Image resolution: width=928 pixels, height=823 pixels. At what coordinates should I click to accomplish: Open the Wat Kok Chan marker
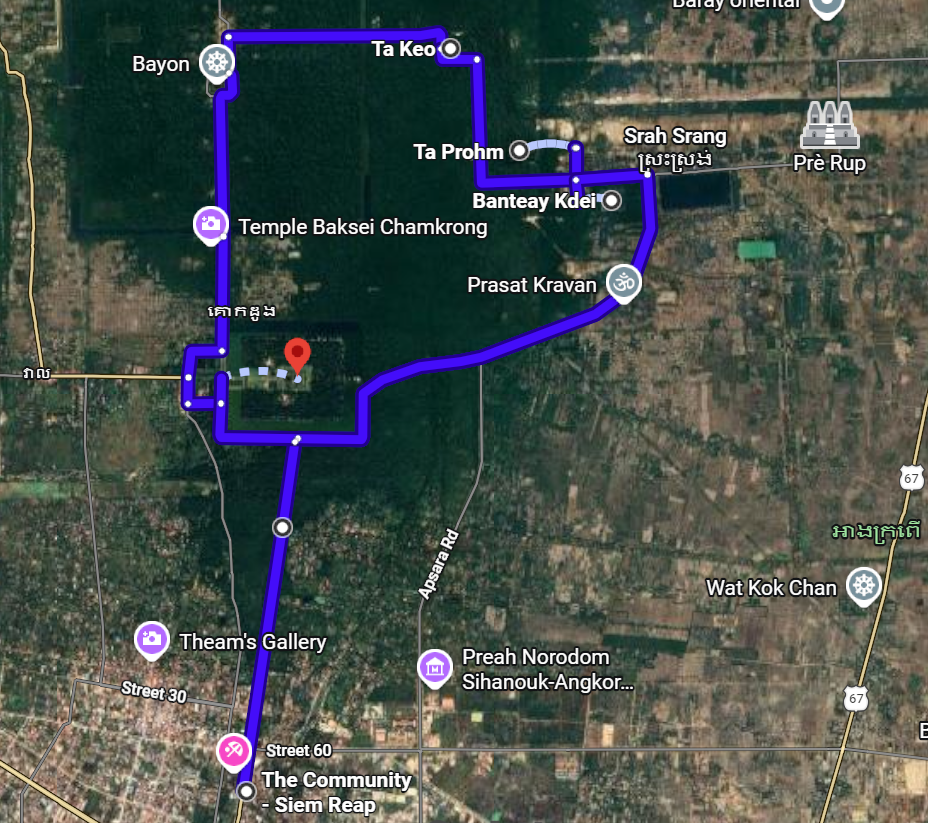click(x=861, y=585)
